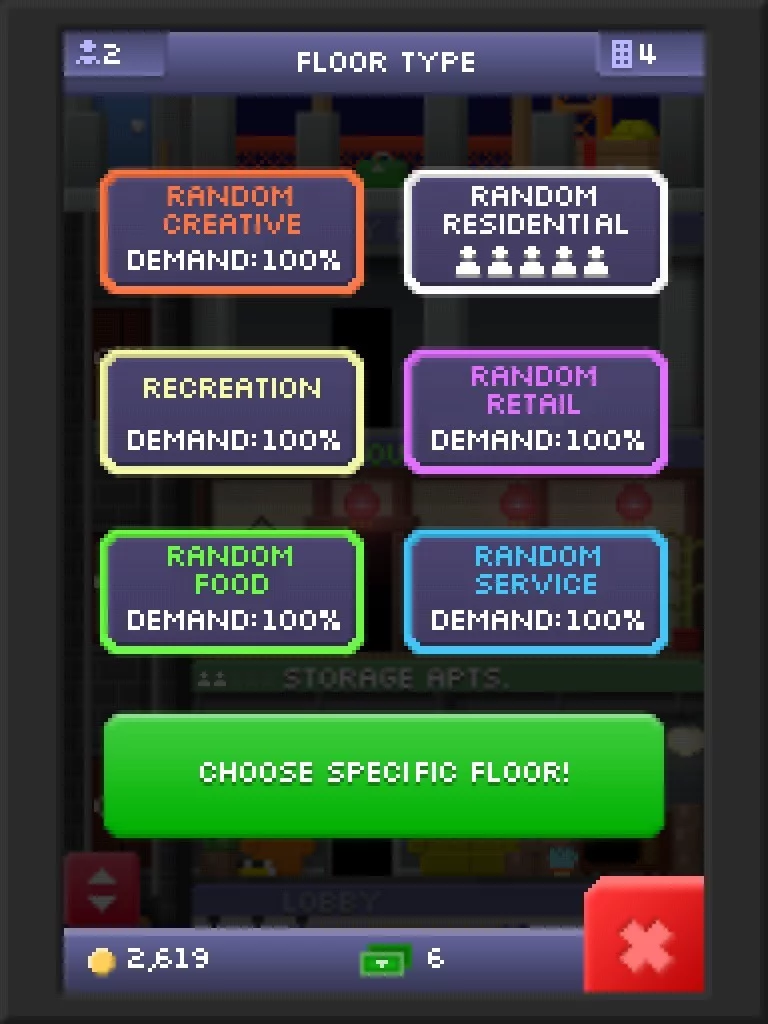Screen dimensions: 768x1024
Task: Choose the Recreation floor type
Action: [x=232, y=411]
